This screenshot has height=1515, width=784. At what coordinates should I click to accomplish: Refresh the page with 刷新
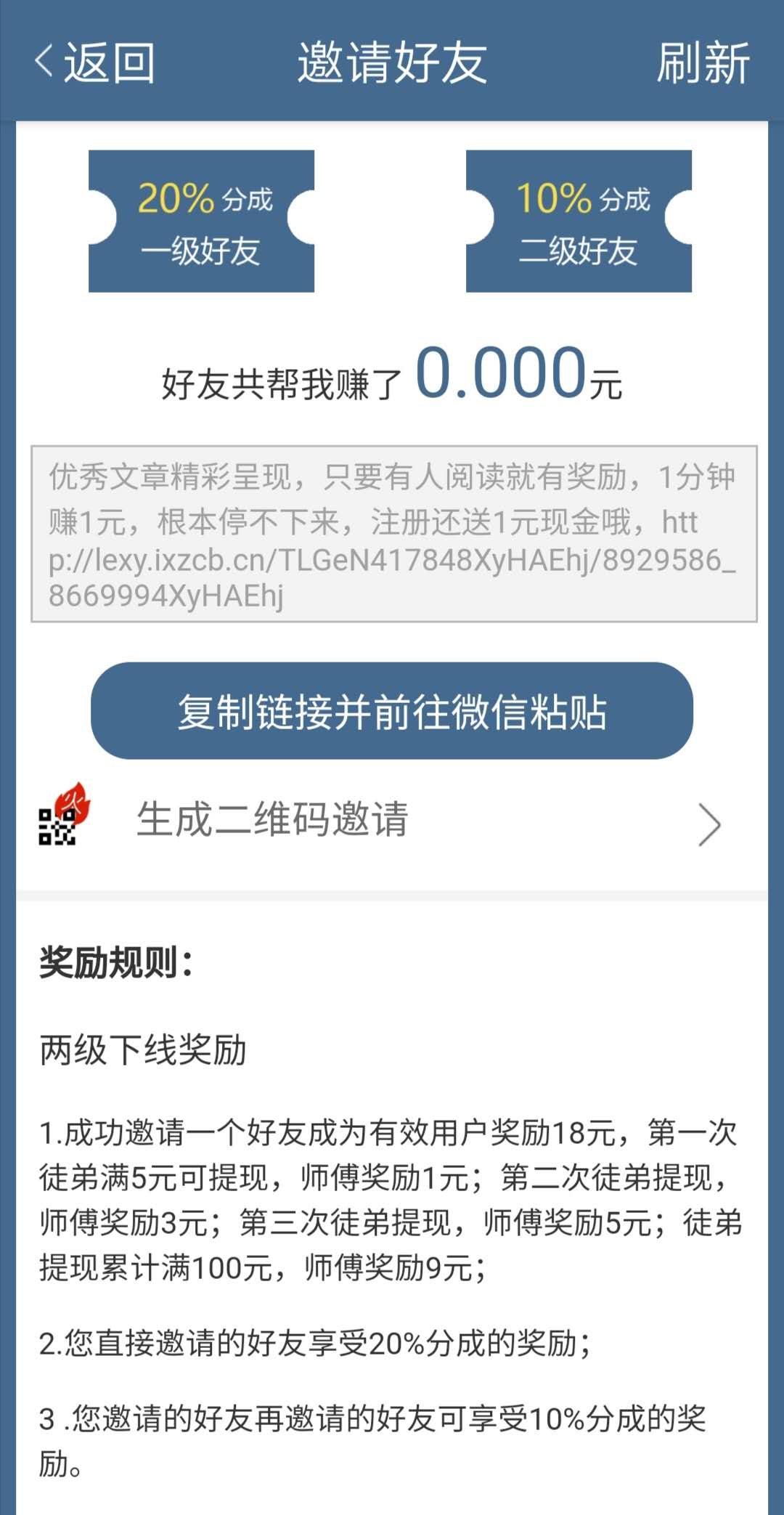pyautogui.click(x=703, y=62)
